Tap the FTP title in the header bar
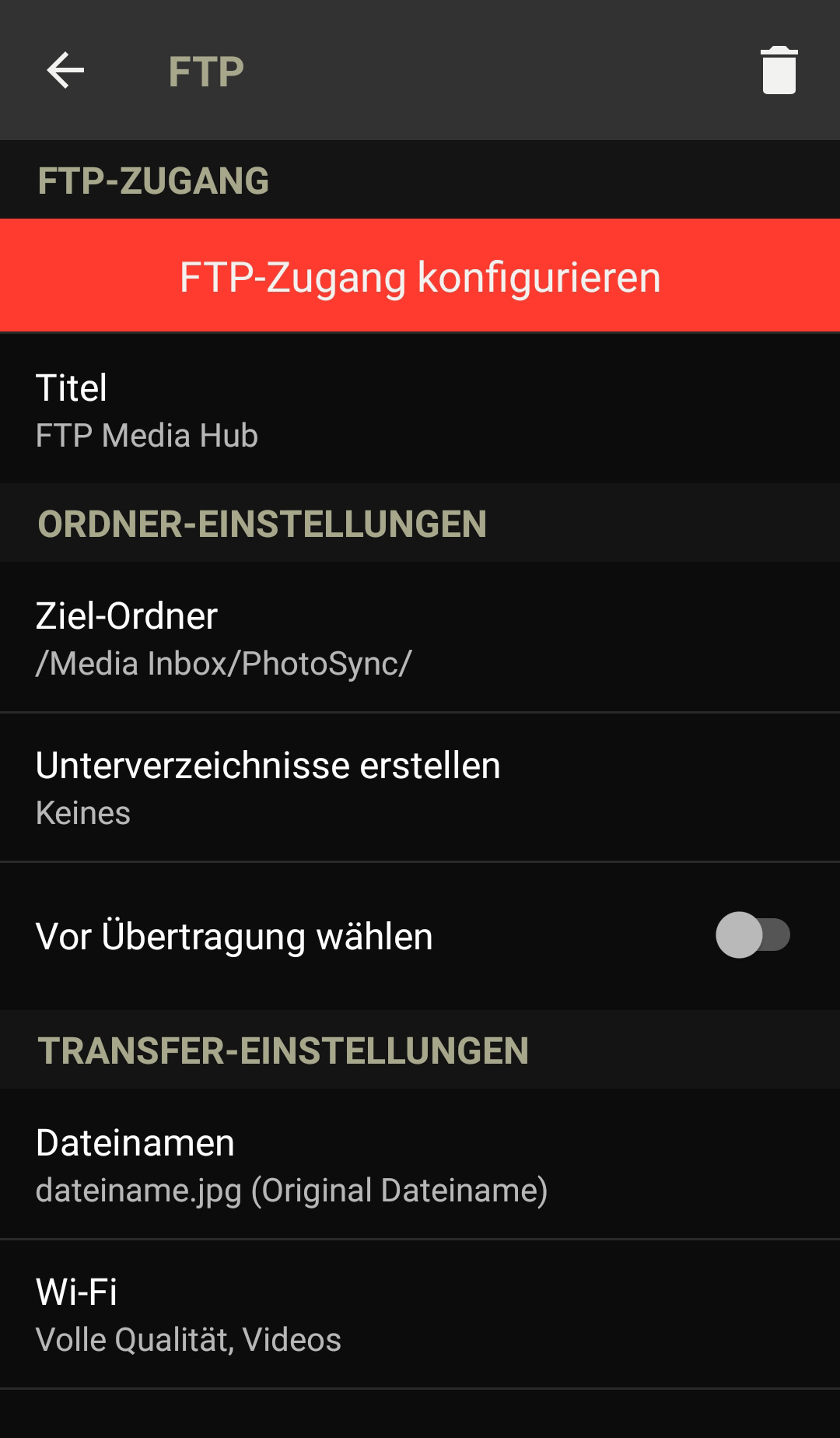Image resolution: width=840 pixels, height=1438 pixels. click(x=205, y=68)
